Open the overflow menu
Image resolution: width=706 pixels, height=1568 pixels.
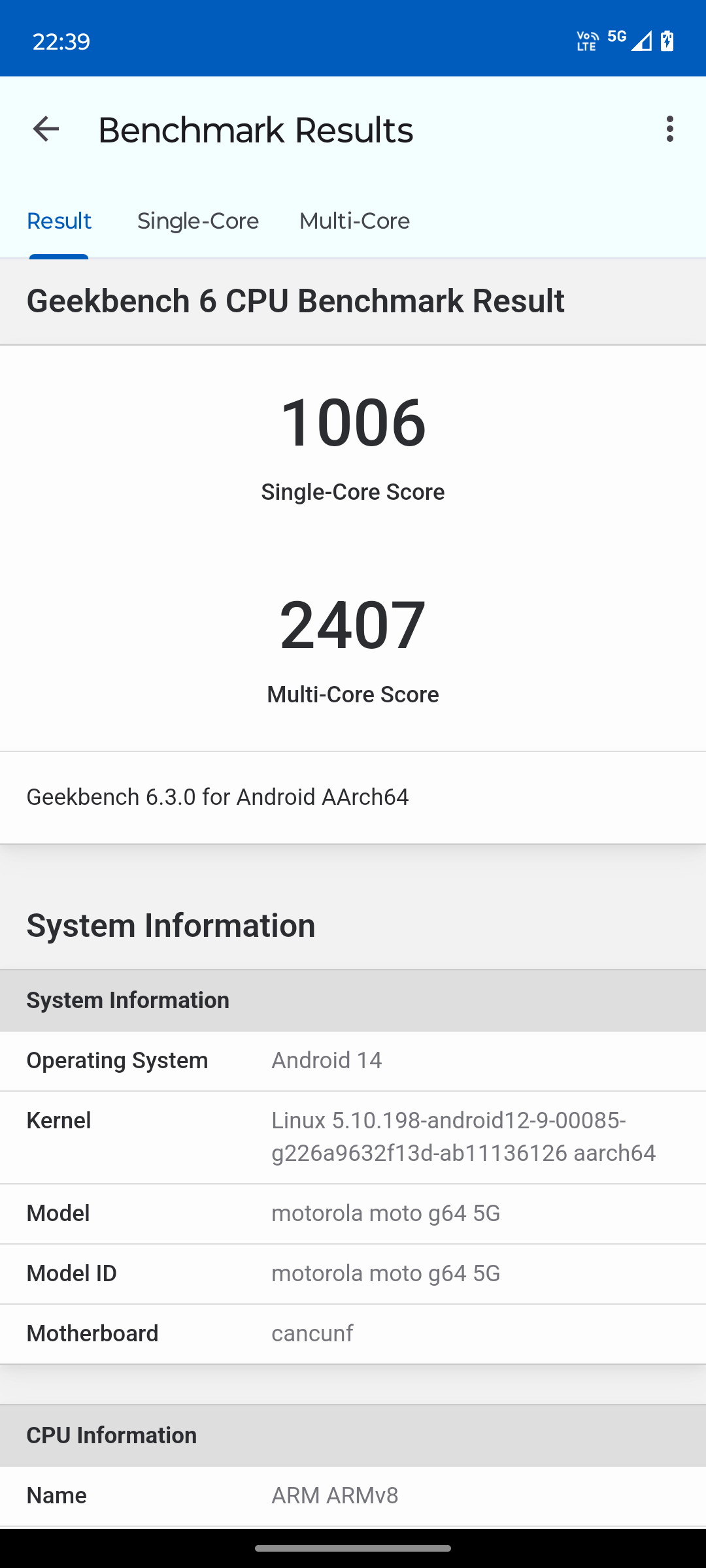tap(669, 129)
